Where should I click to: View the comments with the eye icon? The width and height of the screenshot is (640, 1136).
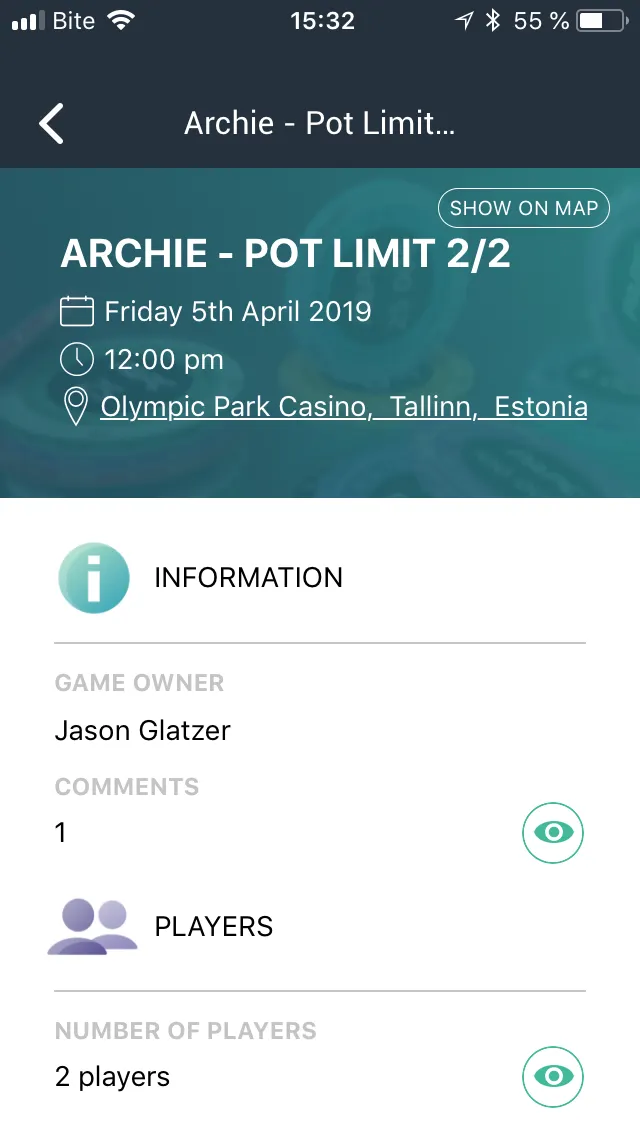click(x=553, y=832)
